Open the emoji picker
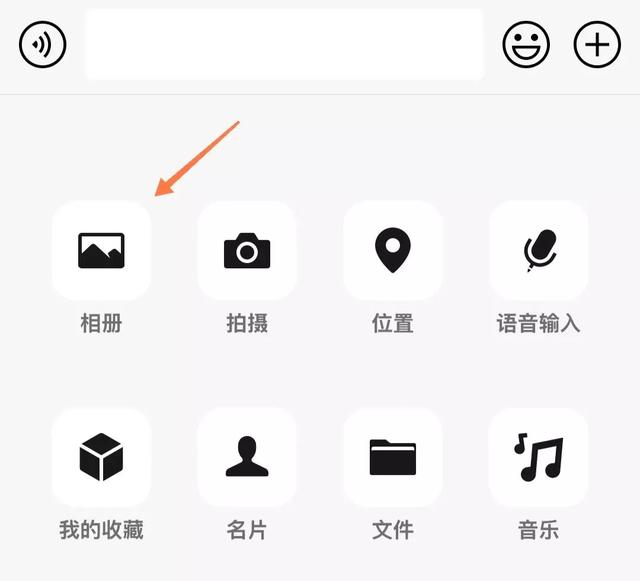 pos(526,45)
